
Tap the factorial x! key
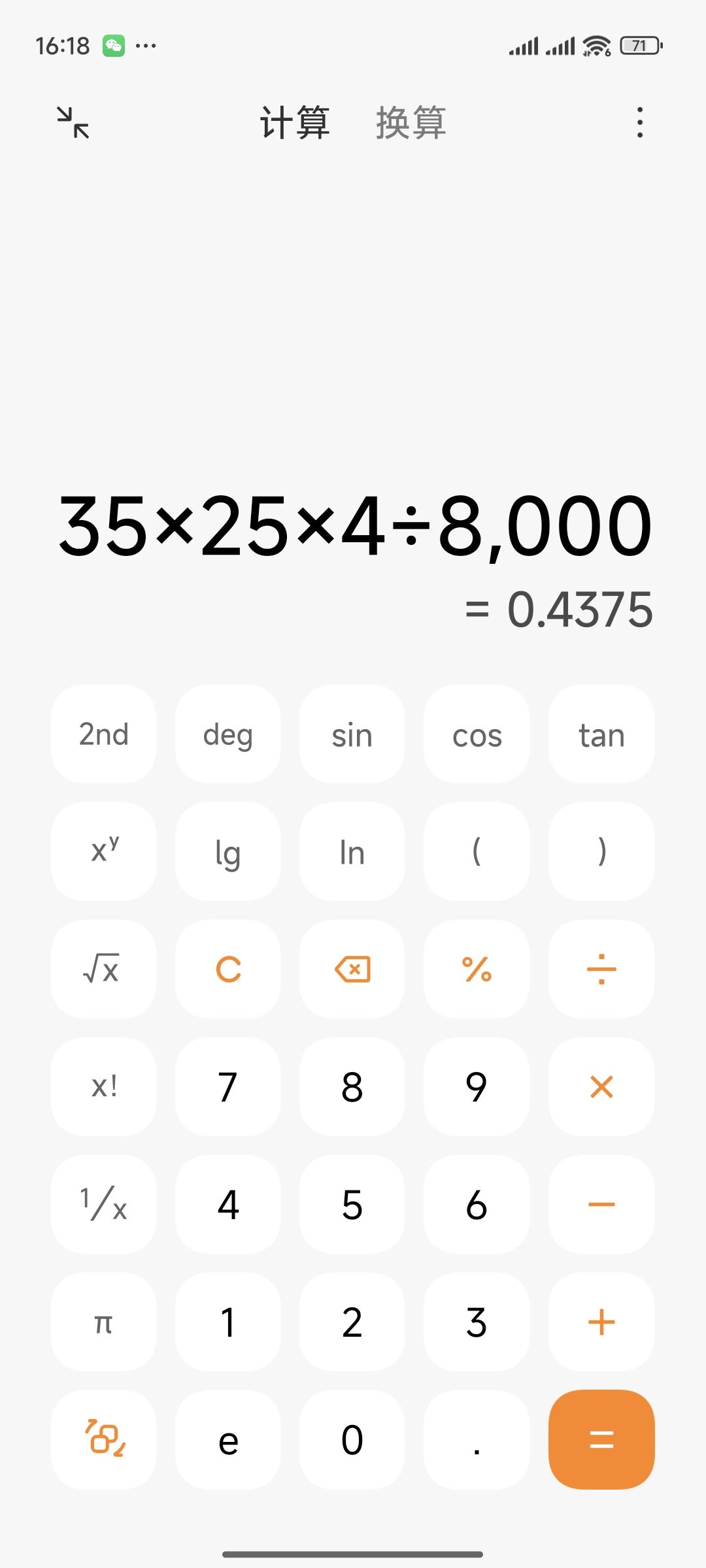[x=104, y=1086]
